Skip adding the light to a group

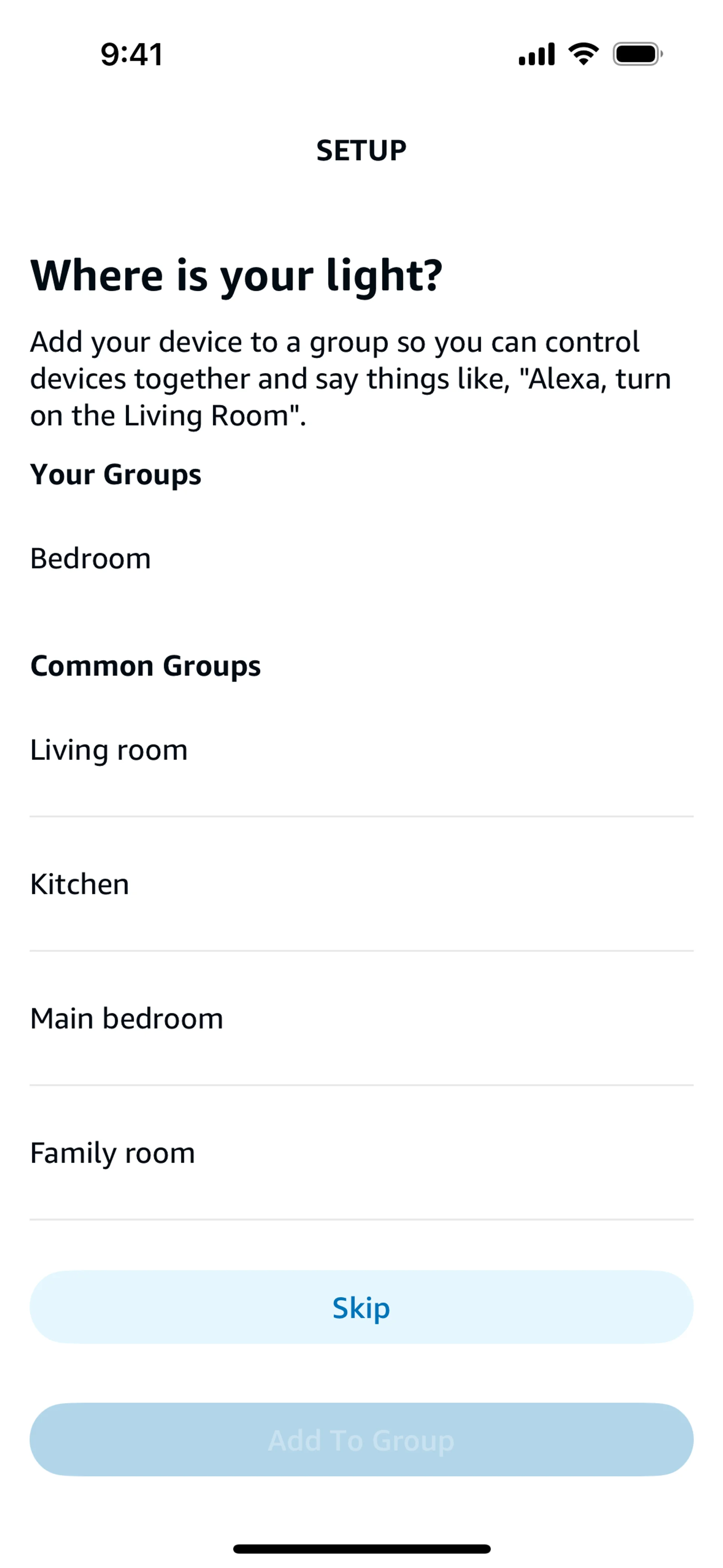361,1307
